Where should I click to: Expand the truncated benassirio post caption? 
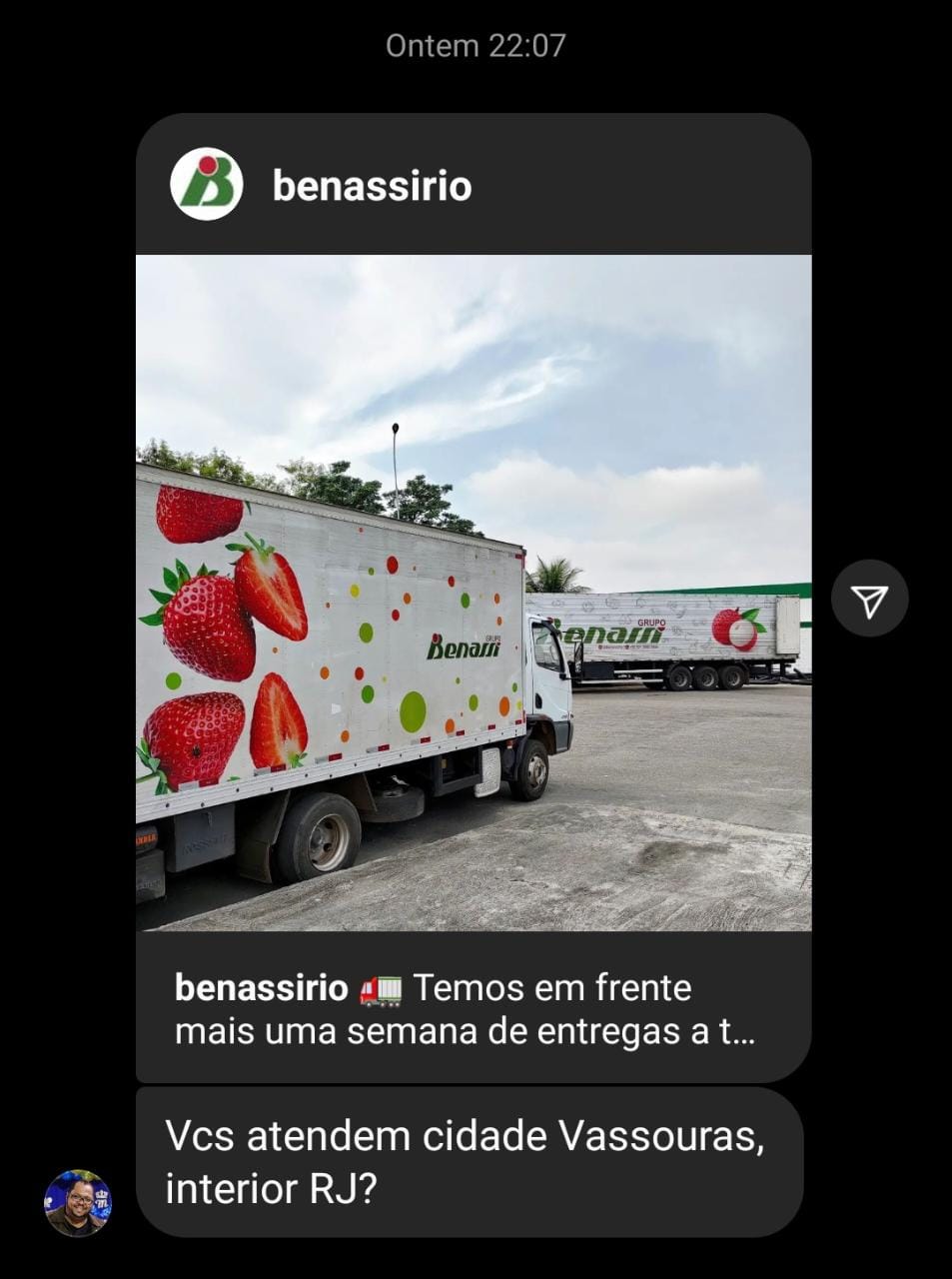465,1009
